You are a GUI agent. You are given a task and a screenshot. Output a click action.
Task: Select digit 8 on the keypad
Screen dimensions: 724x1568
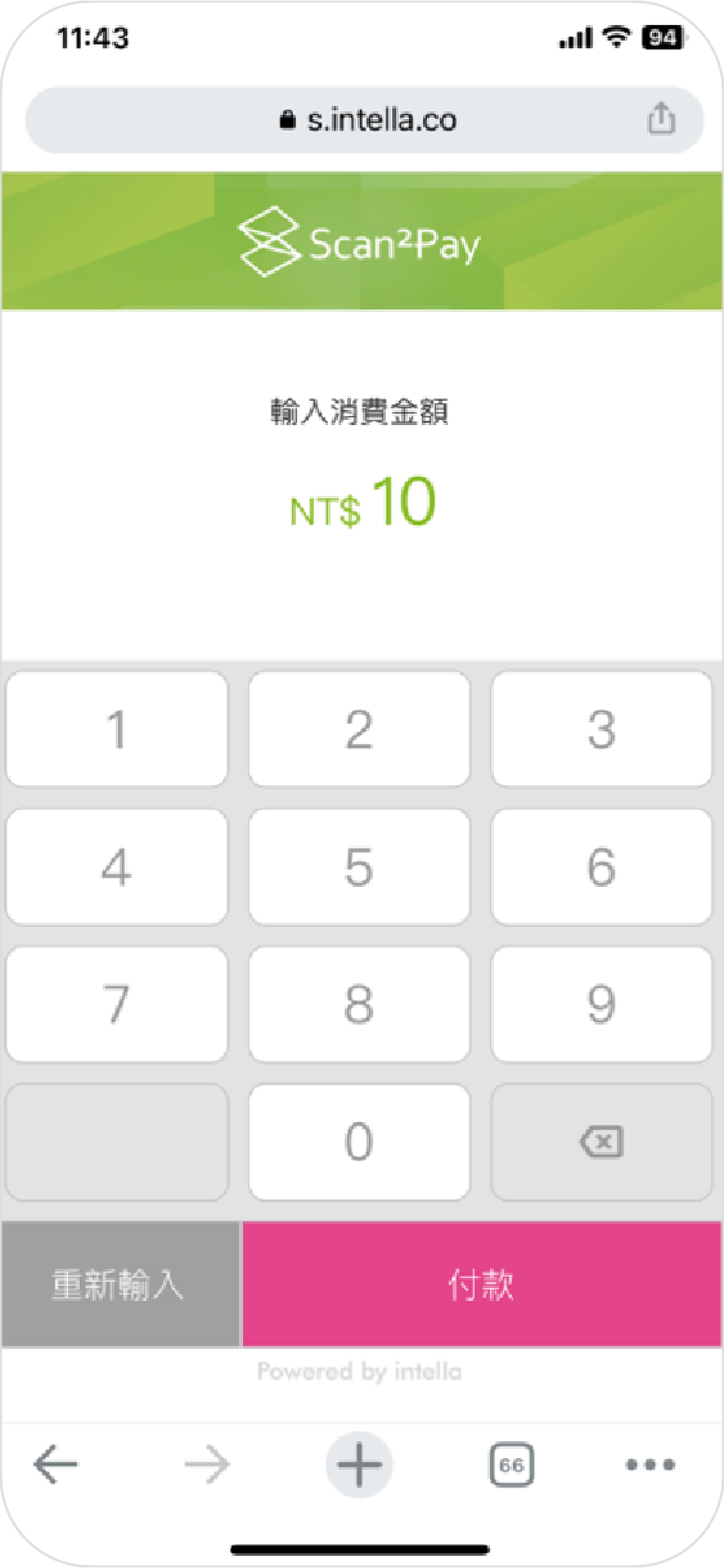pyautogui.click(x=359, y=1003)
